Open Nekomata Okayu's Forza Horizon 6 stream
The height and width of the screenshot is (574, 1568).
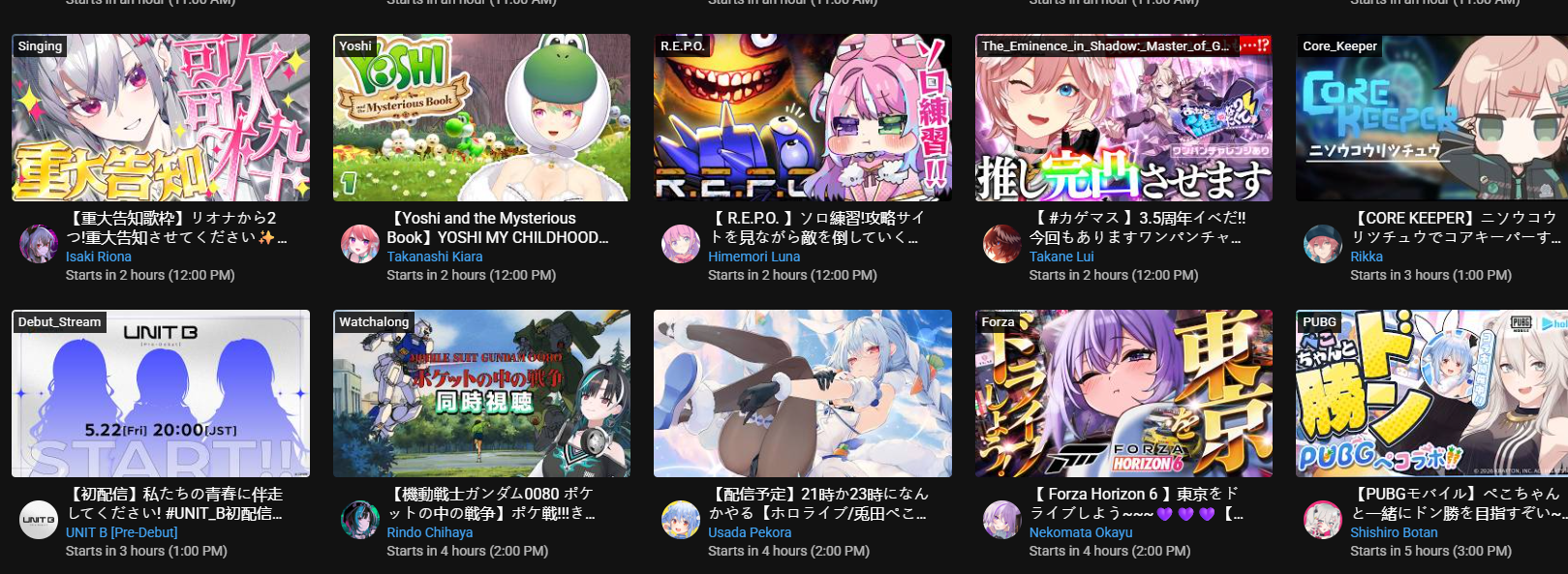(1123, 393)
